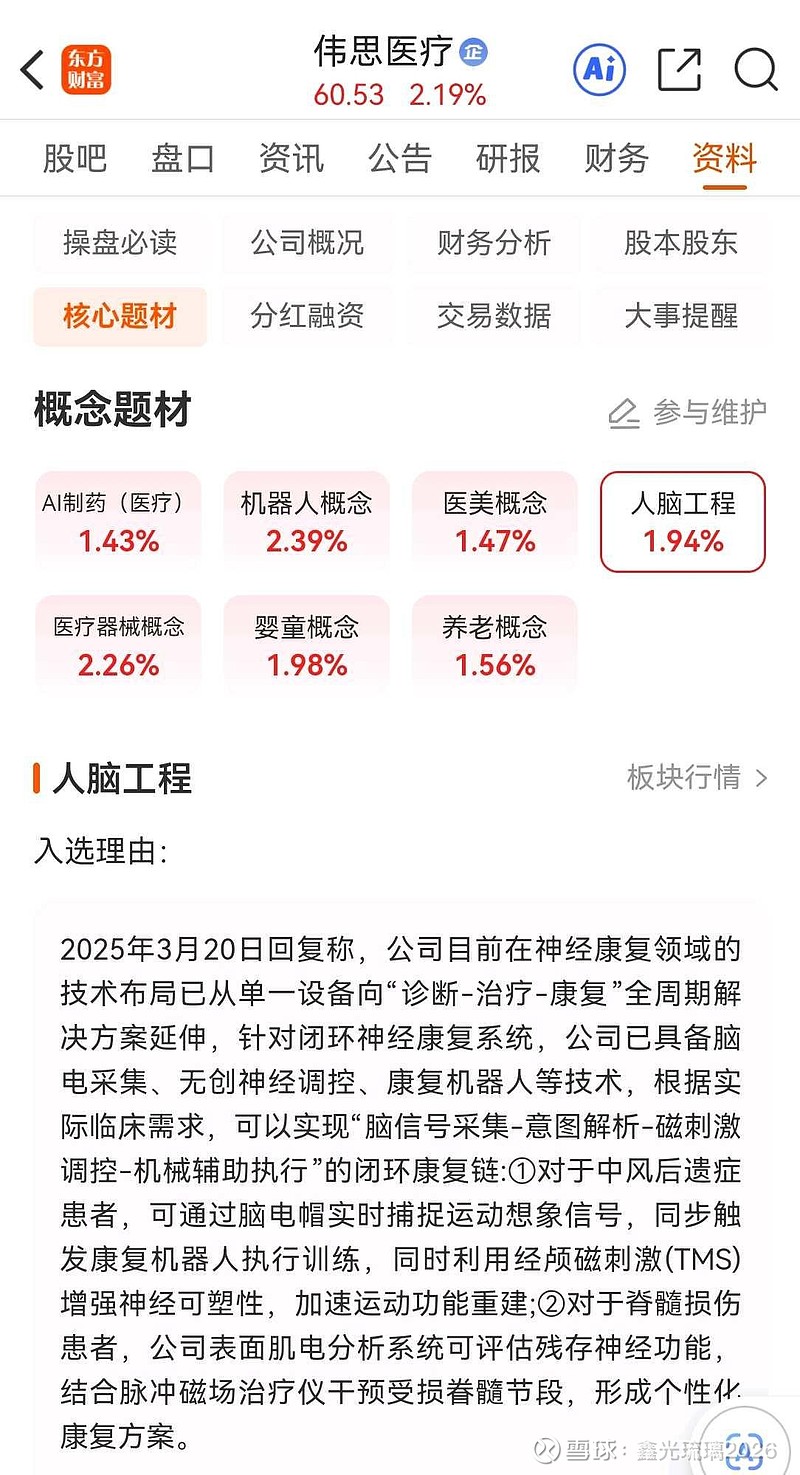
Task: Switch to the 财务 tab
Action: pyautogui.click(x=615, y=159)
